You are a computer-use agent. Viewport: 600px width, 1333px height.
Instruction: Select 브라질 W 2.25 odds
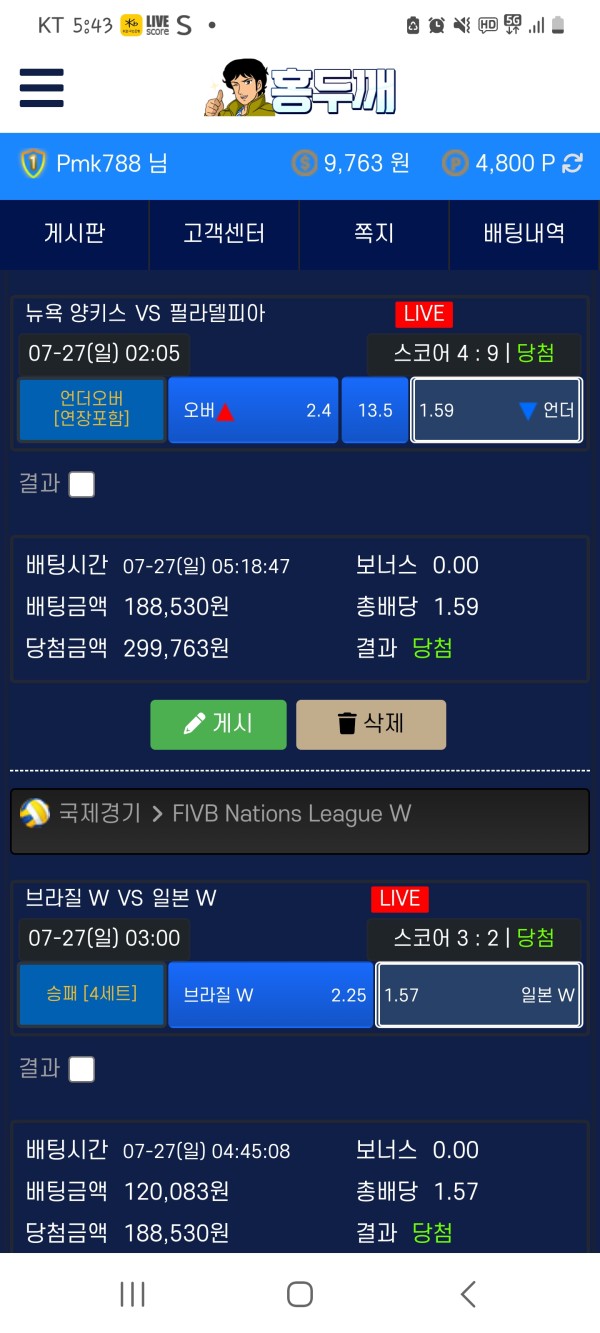(270, 995)
